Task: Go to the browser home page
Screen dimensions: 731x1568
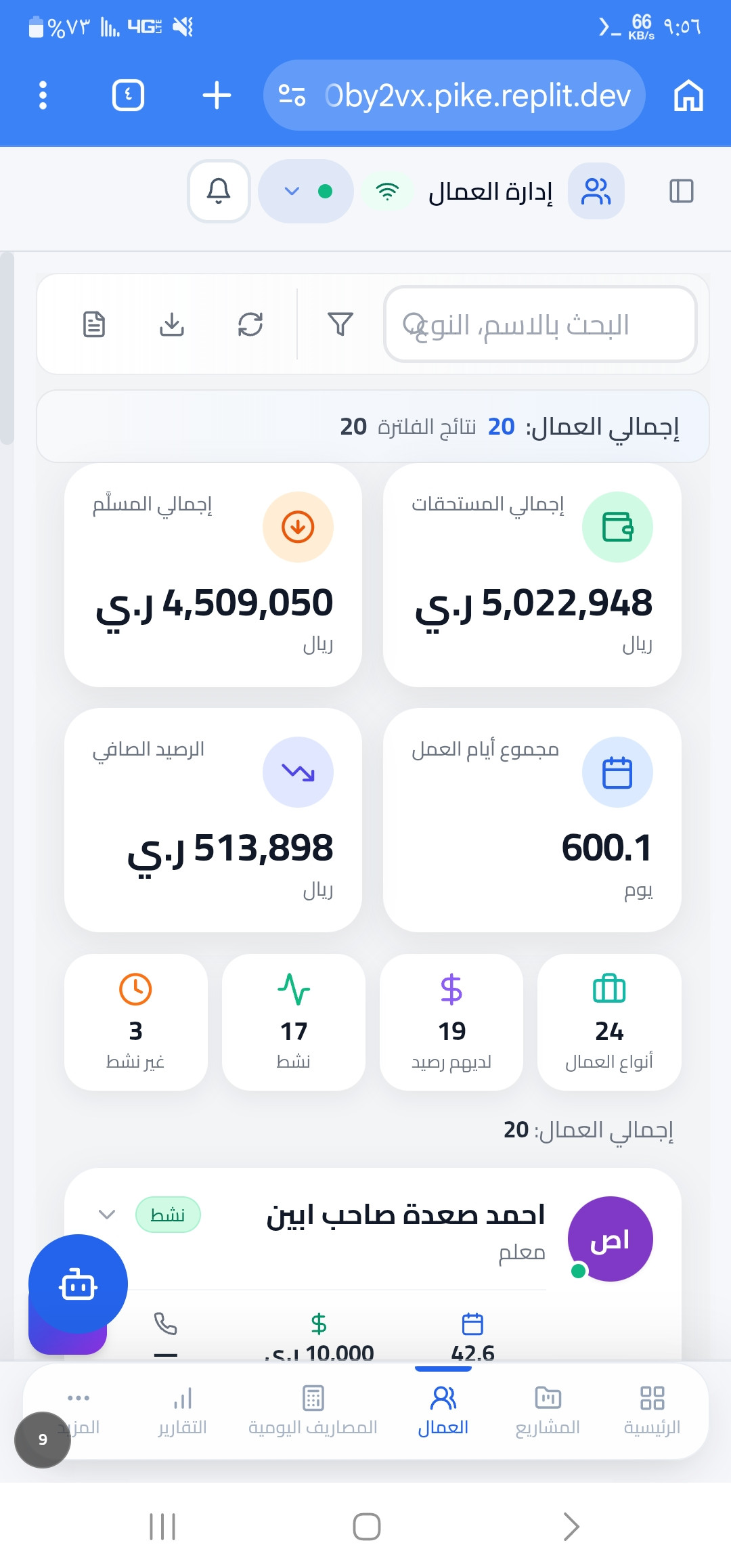Action: coord(688,95)
